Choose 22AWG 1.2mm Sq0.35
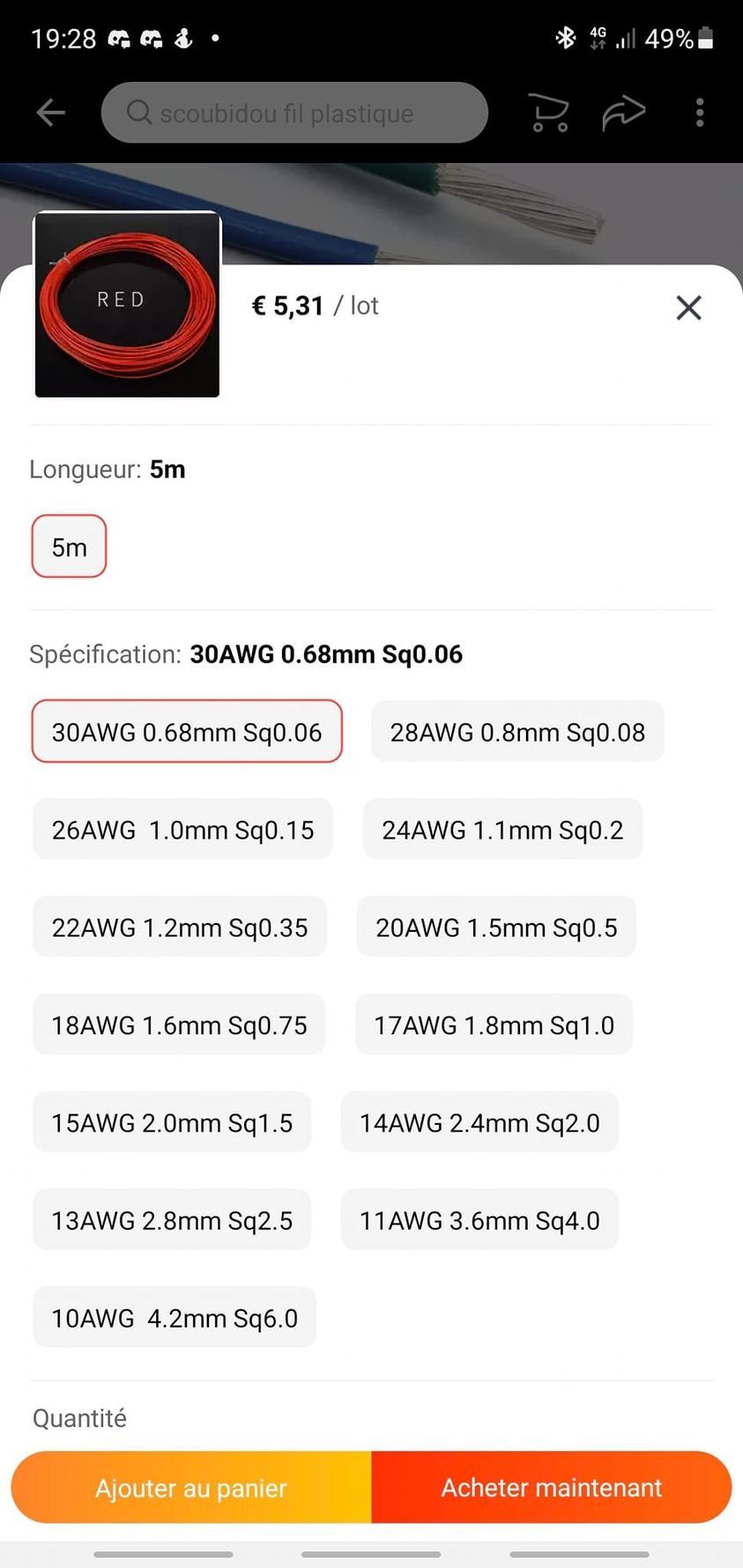This screenshot has height=1568, width=743. coord(180,928)
